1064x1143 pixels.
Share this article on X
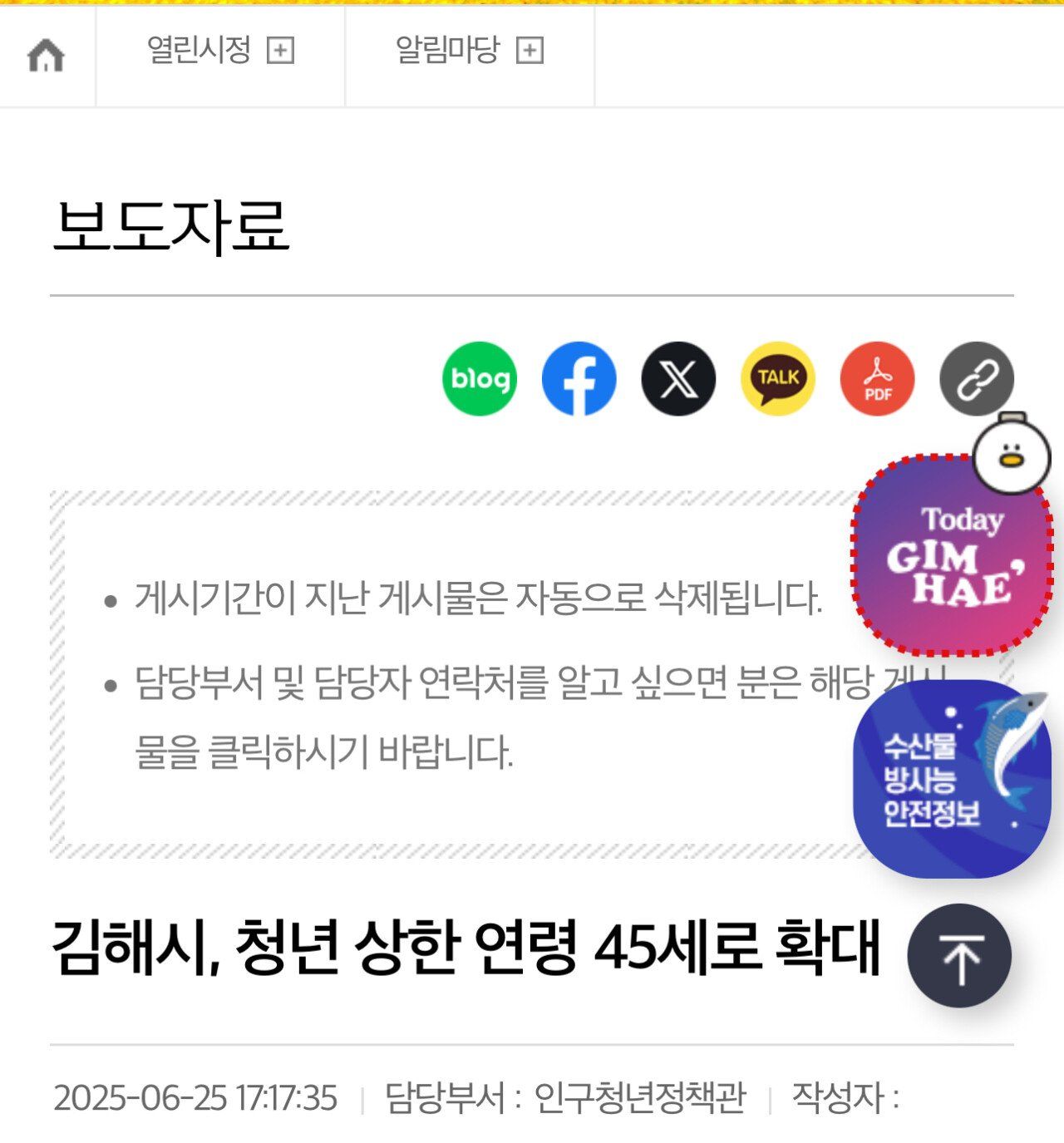(678, 379)
